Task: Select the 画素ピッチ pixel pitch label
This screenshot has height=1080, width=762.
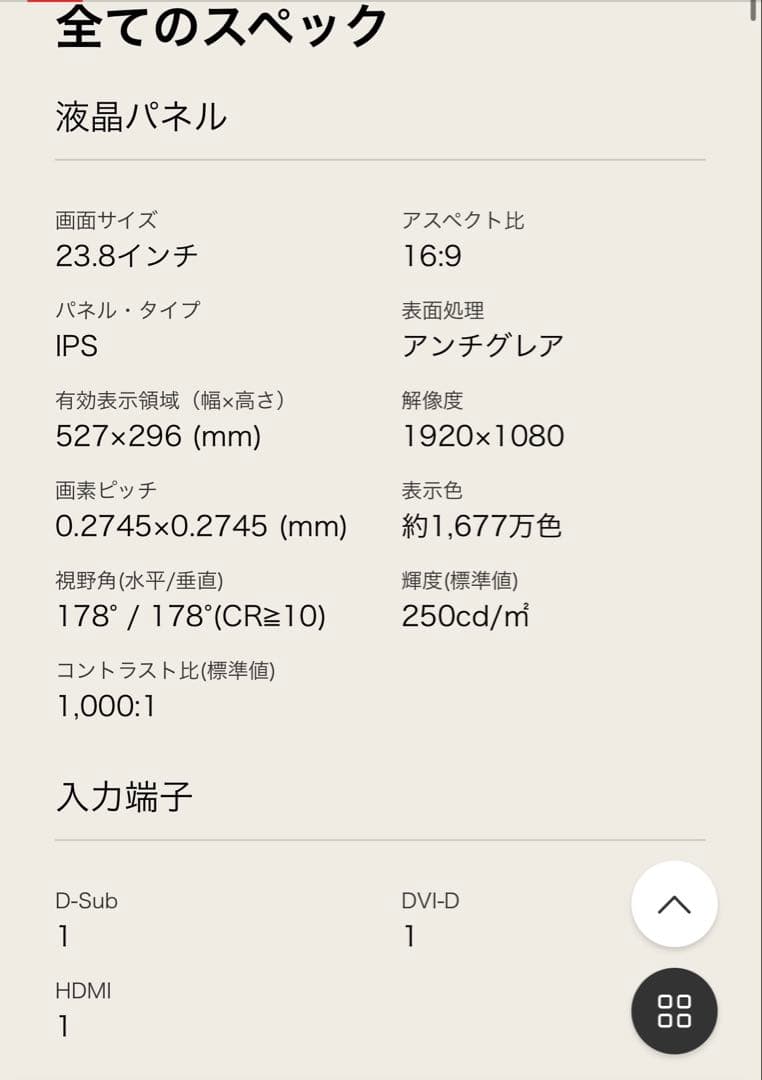Action: click(x=105, y=489)
